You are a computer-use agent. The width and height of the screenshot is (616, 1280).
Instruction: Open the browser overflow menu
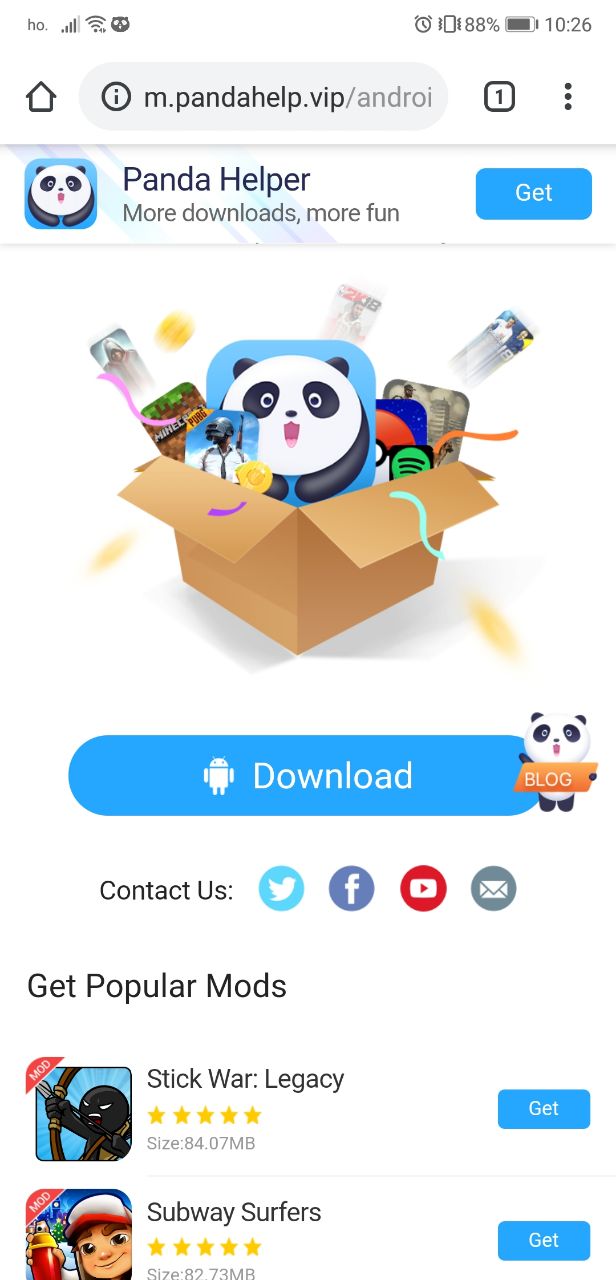(567, 97)
